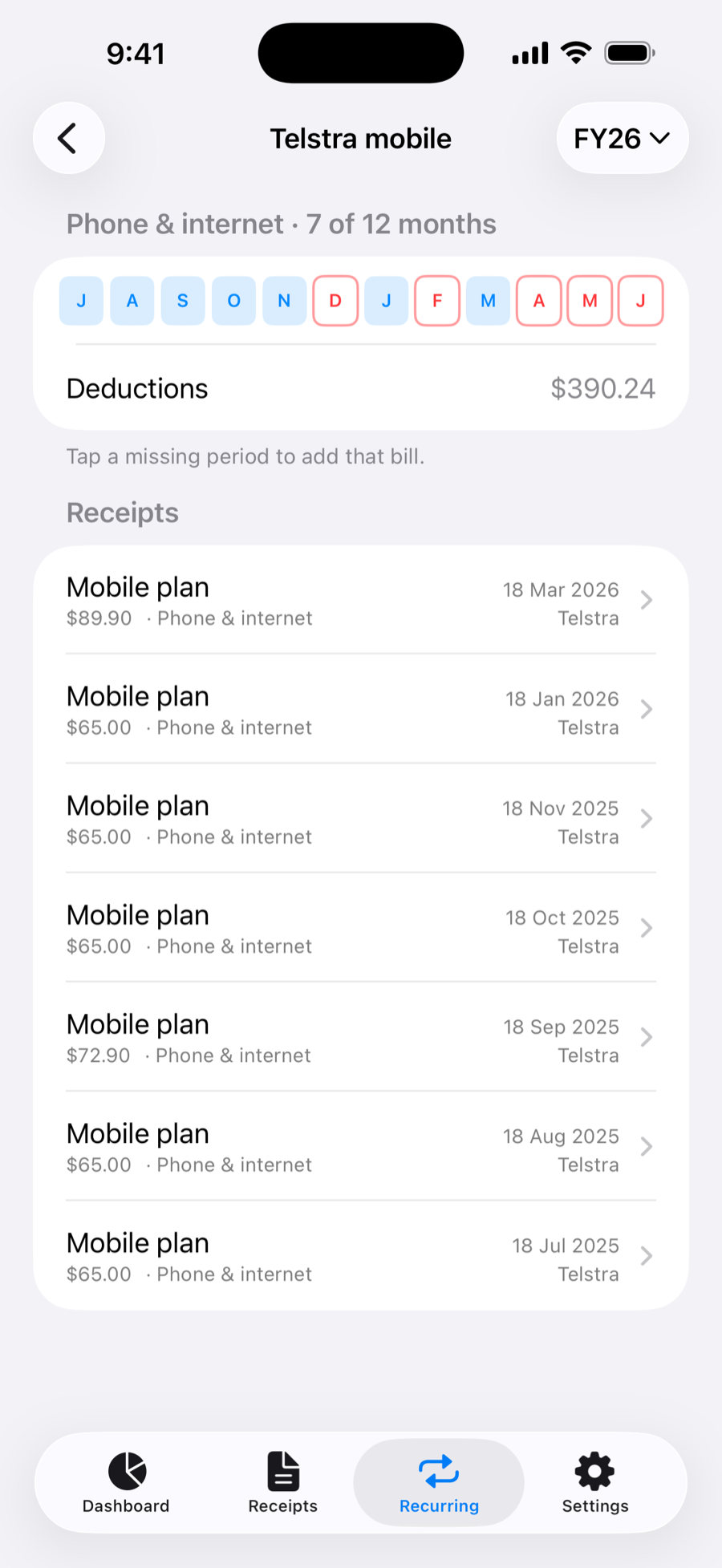This screenshot has height=1568, width=722.
Task: Open the 18 Jul 2025 receipt
Action: (x=361, y=1256)
